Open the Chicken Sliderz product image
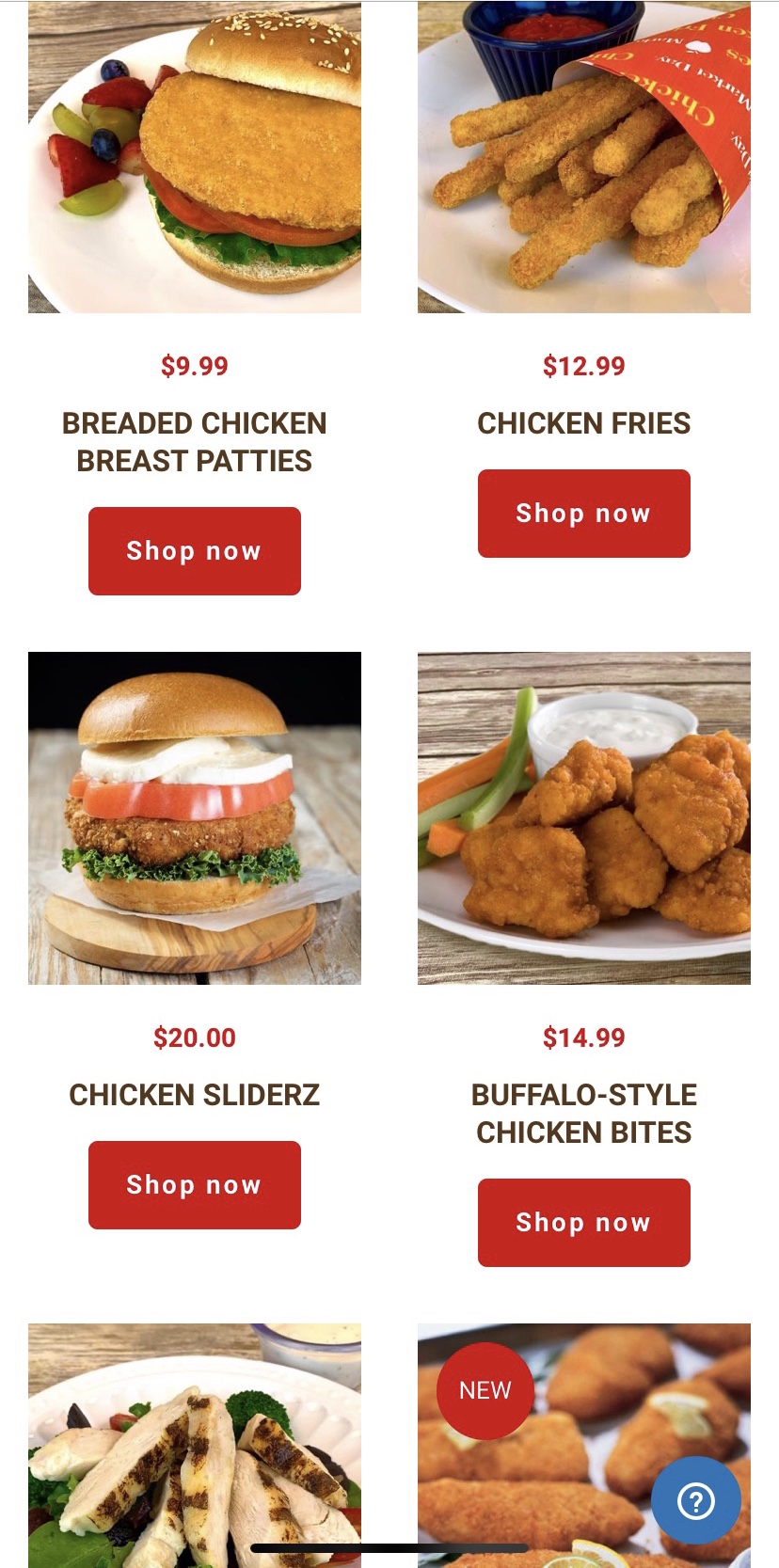This screenshot has width=779, height=1568. 195,818
